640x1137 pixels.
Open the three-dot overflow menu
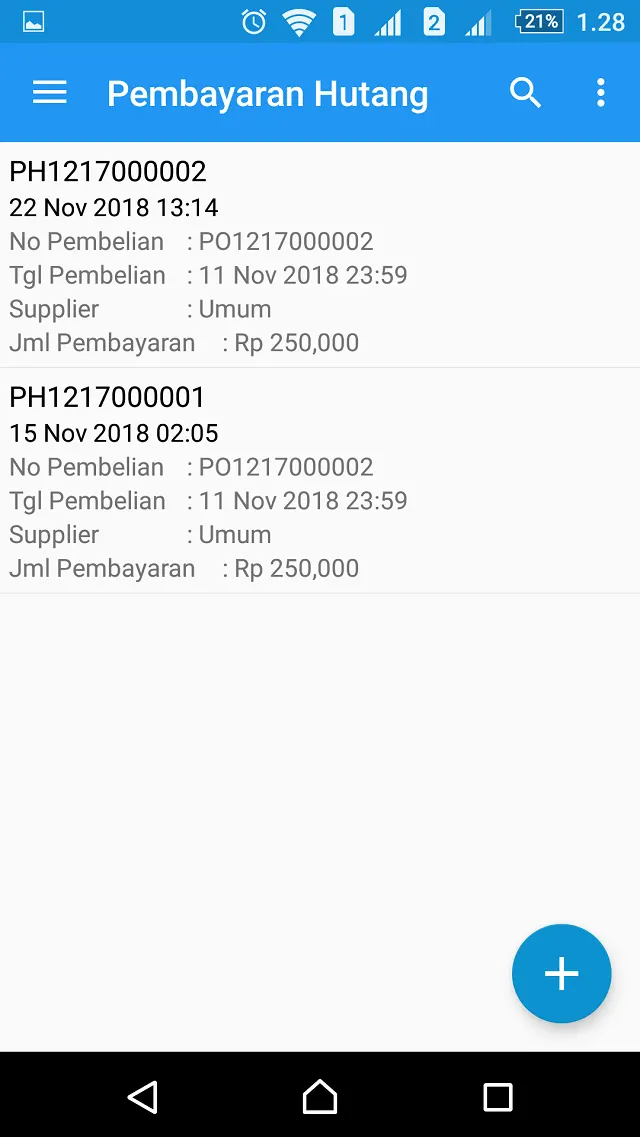pos(600,93)
